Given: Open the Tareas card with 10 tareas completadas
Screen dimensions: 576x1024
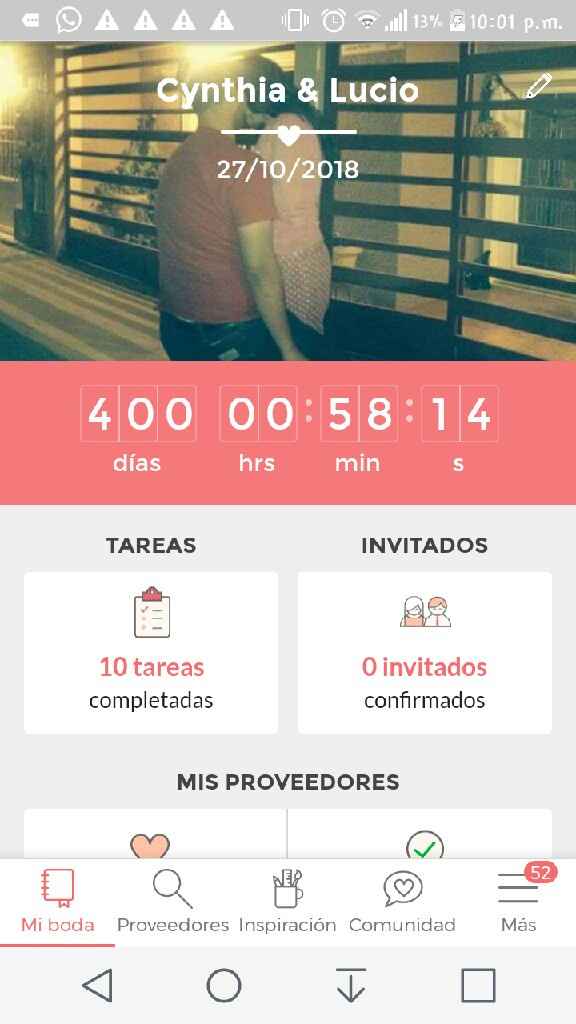Looking at the screenshot, I should point(151,652).
